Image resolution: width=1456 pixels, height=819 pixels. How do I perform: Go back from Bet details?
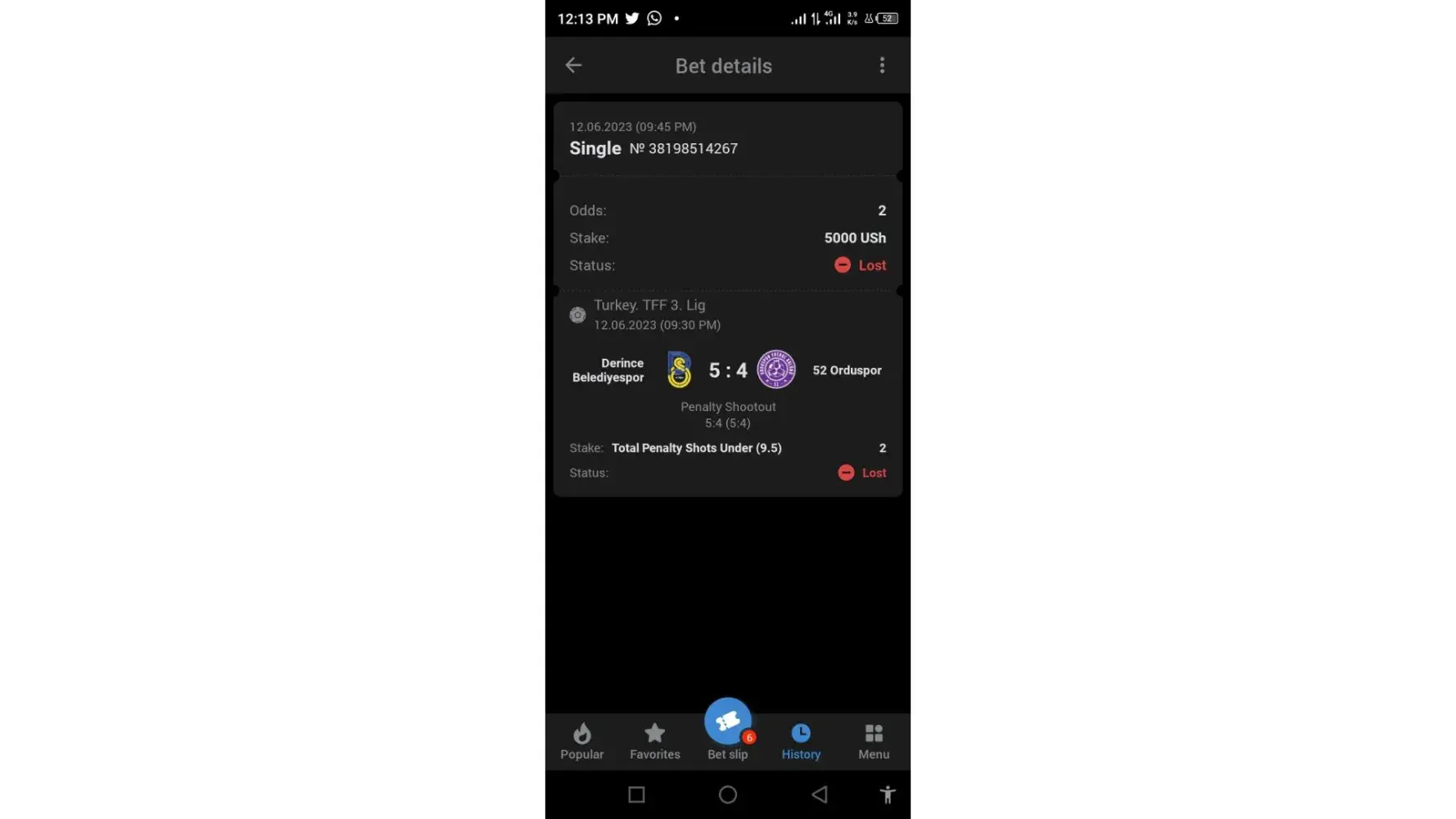pyautogui.click(x=573, y=66)
